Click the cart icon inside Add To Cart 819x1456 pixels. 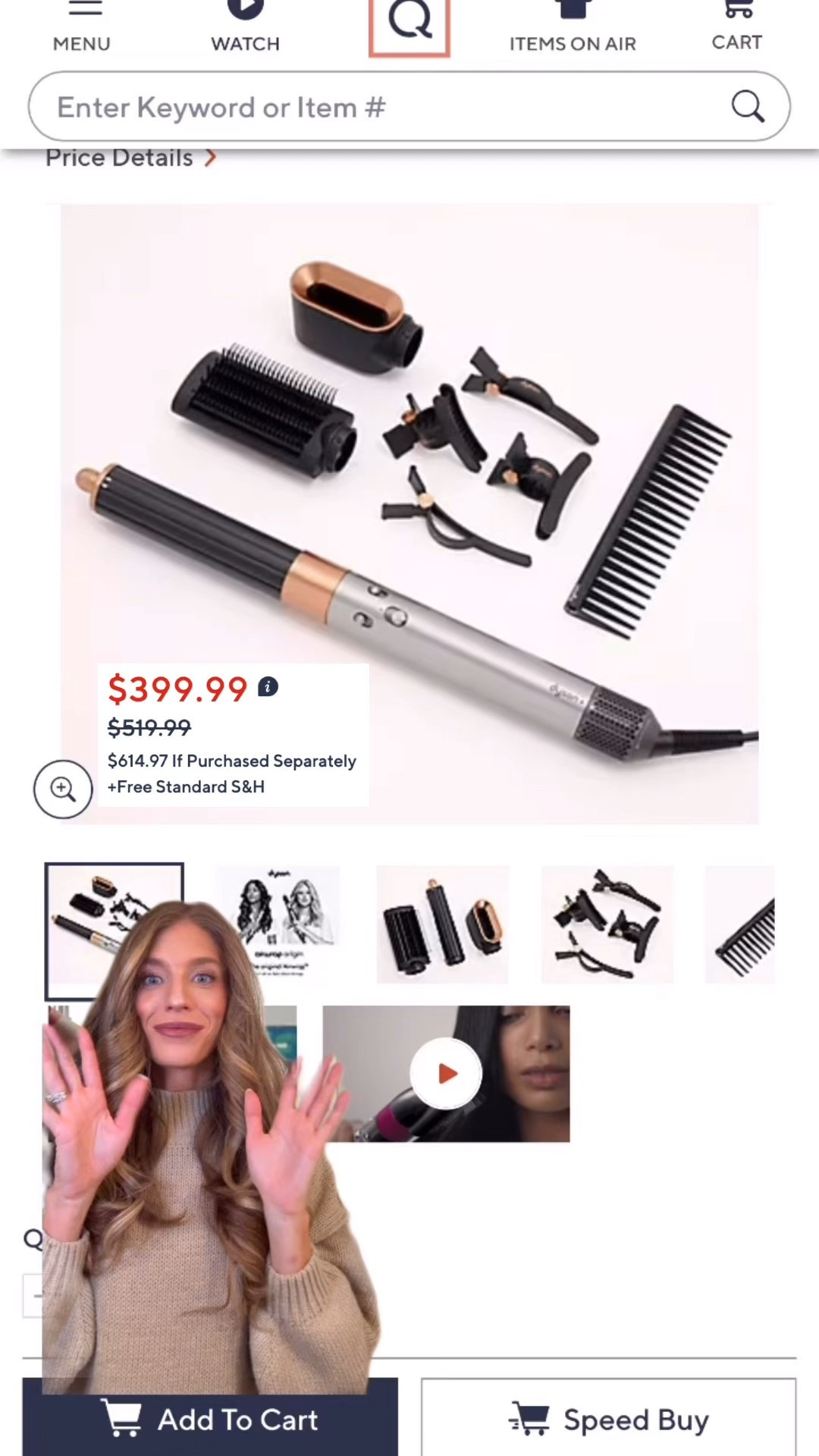click(124, 1417)
